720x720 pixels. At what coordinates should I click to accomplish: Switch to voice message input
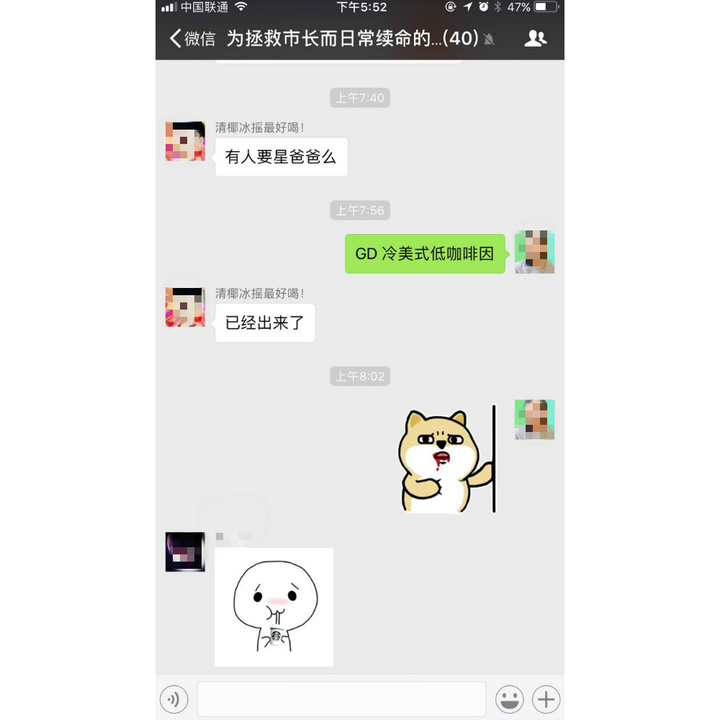click(x=174, y=698)
